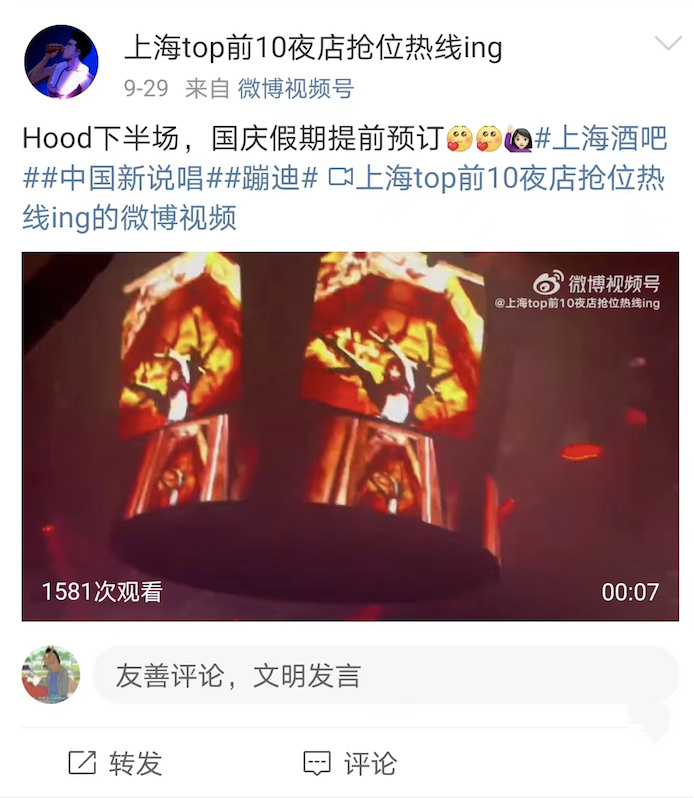Image resolution: width=694 pixels, height=798 pixels.
Task: Repost this post with 转发
Action: click(115, 764)
